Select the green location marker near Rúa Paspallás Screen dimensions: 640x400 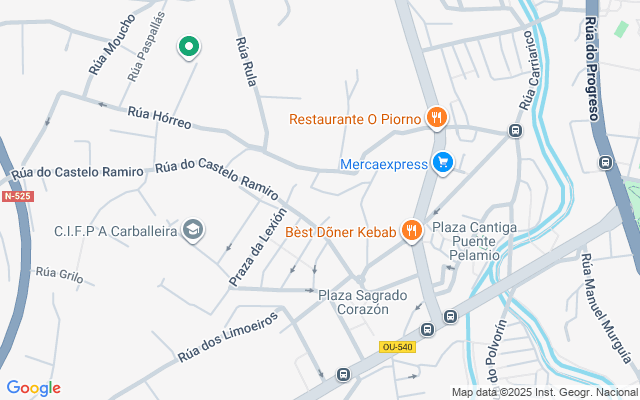(187, 46)
